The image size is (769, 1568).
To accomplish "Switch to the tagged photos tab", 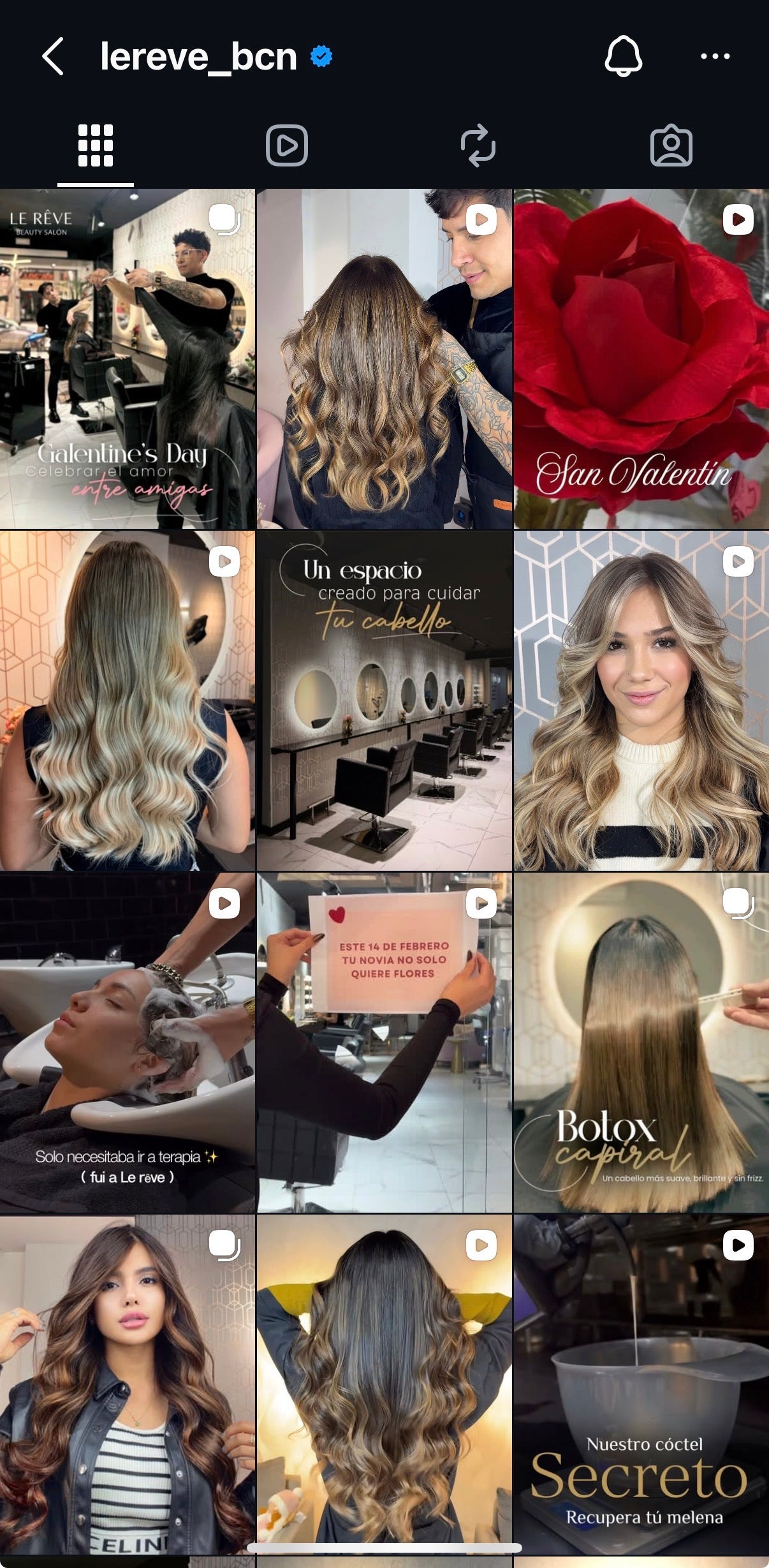I will coord(671,145).
